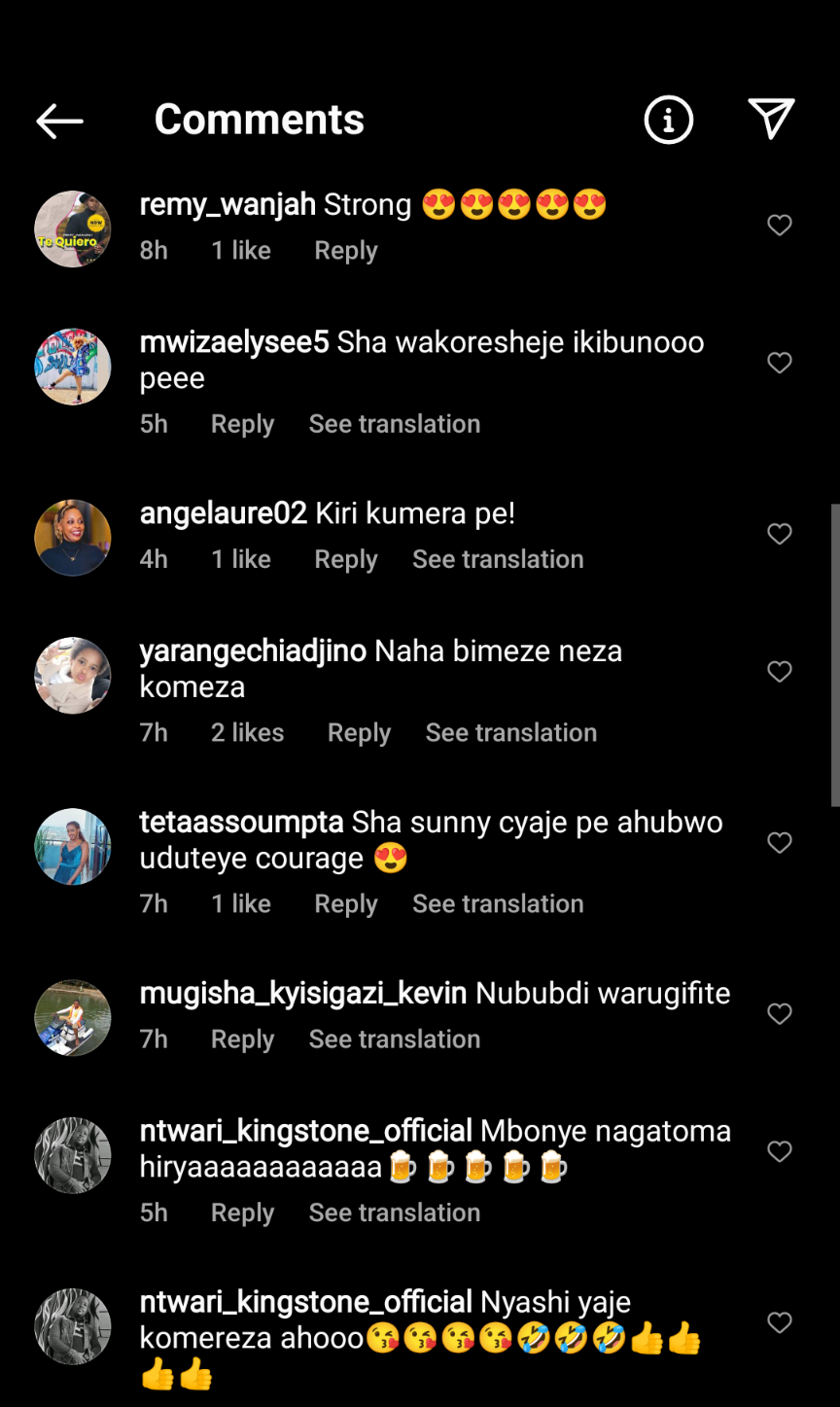Image resolution: width=840 pixels, height=1407 pixels.
Task: Share post via paper plane icon
Action: pos(771,120)
